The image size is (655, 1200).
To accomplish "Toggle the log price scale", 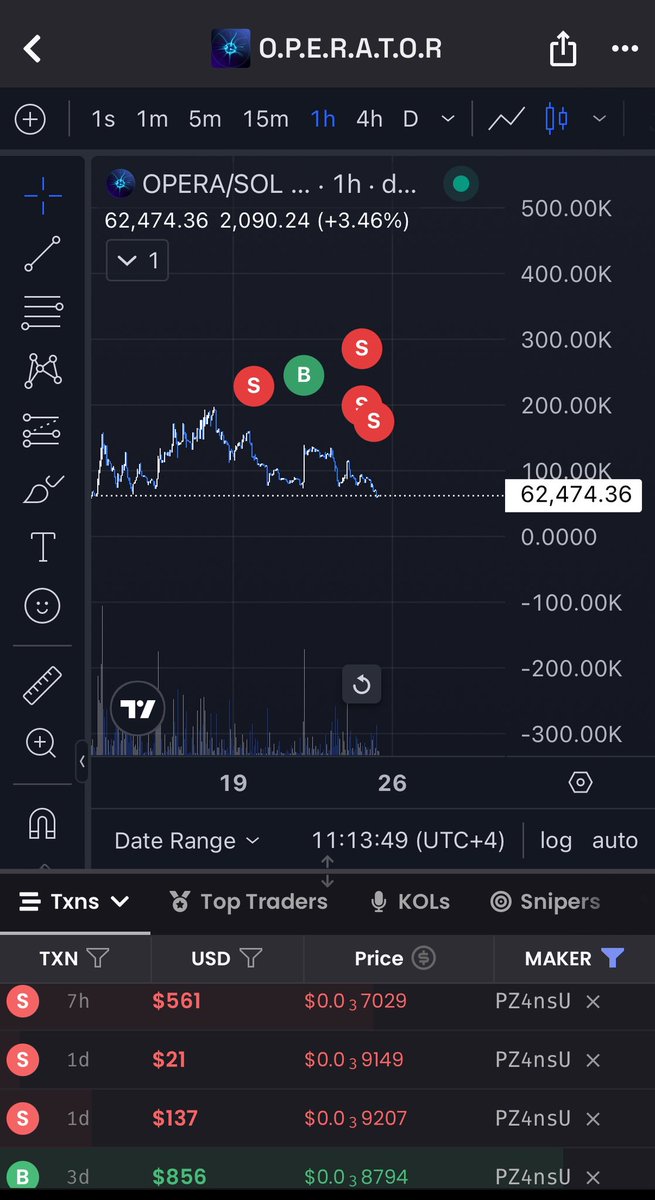I will click(x=556, y=841).
